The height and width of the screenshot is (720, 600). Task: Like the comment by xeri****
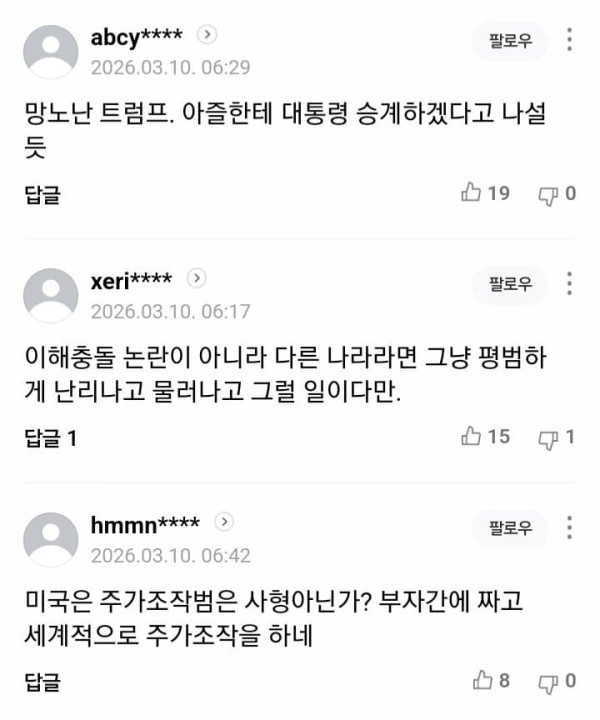472,436
